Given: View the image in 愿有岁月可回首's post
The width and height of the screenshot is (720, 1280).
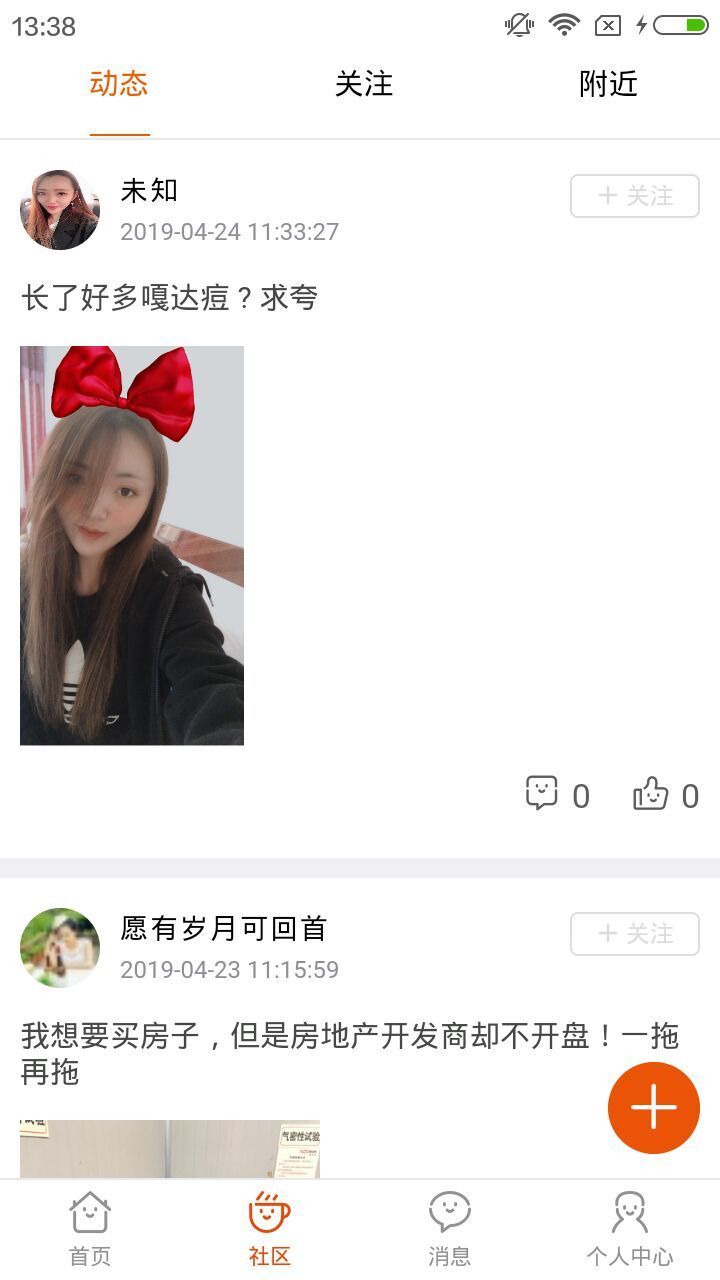Looking at the screenshot, I should click(170, 1148).
